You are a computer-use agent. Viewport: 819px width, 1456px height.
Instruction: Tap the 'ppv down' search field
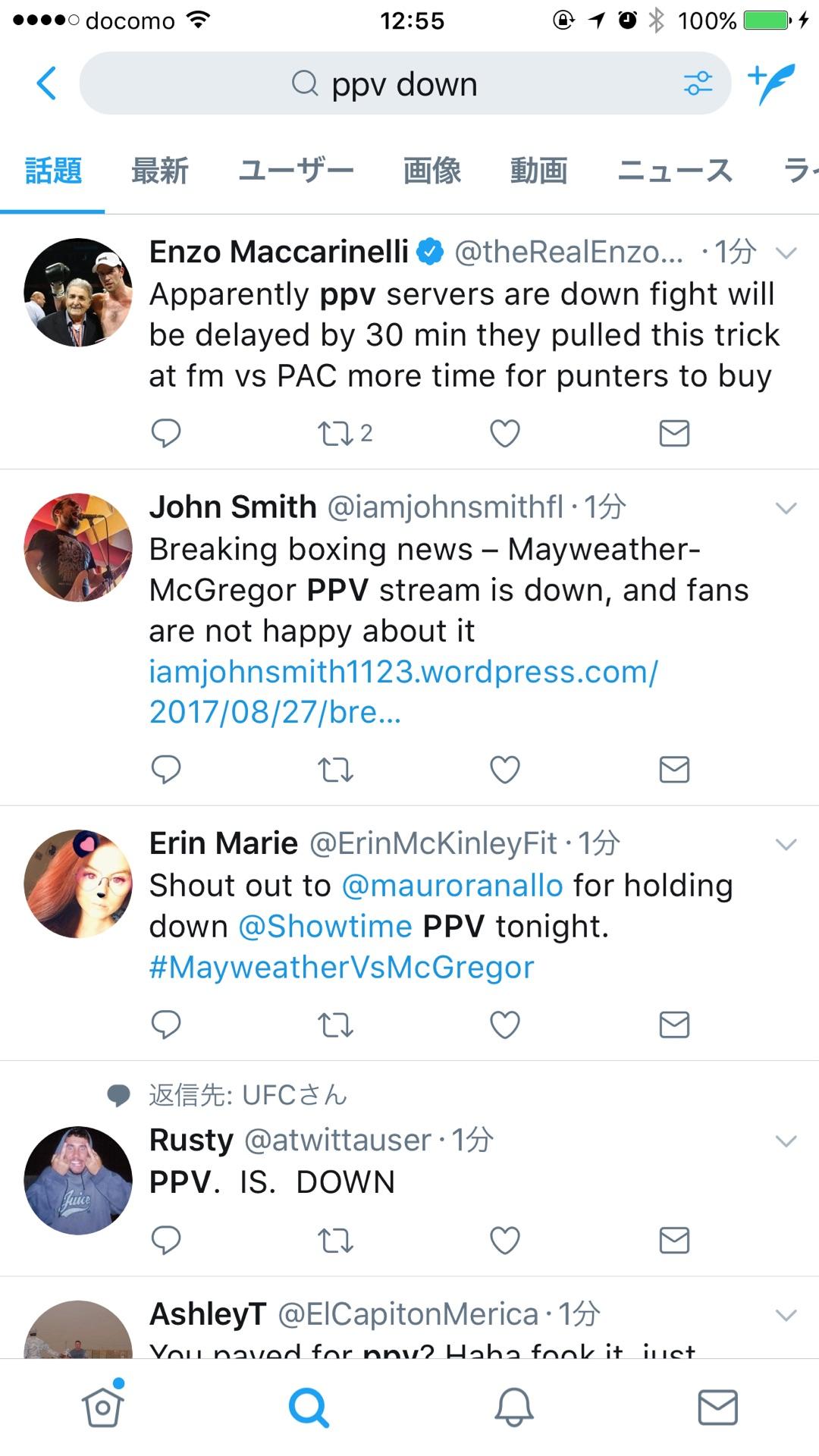405,83
